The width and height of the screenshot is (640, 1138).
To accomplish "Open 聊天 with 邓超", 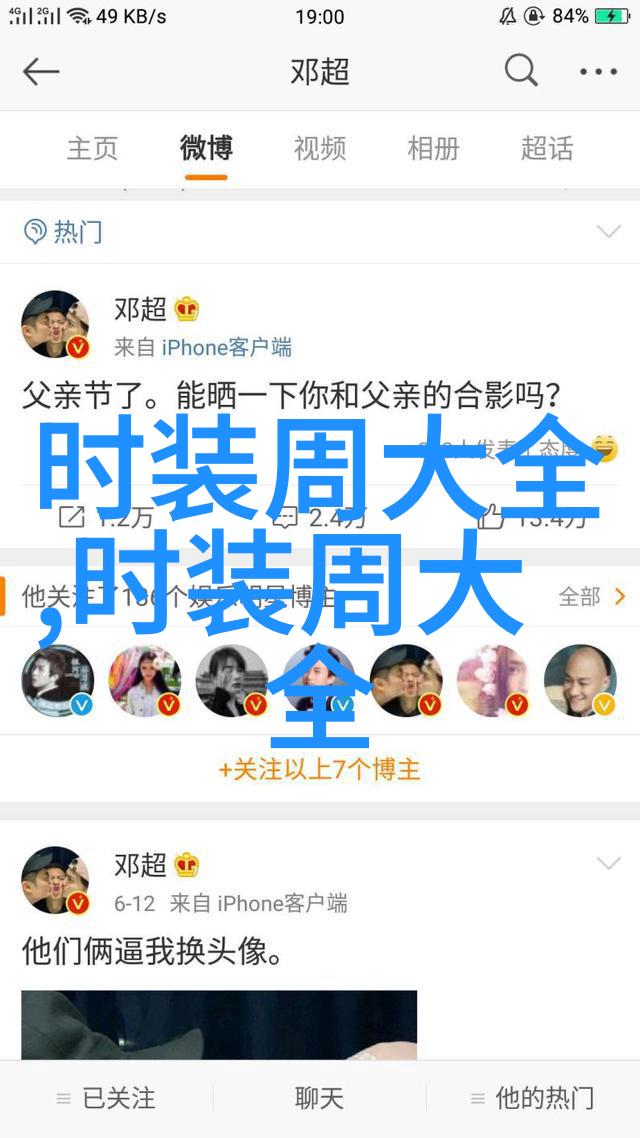I will coord(320,1098).
